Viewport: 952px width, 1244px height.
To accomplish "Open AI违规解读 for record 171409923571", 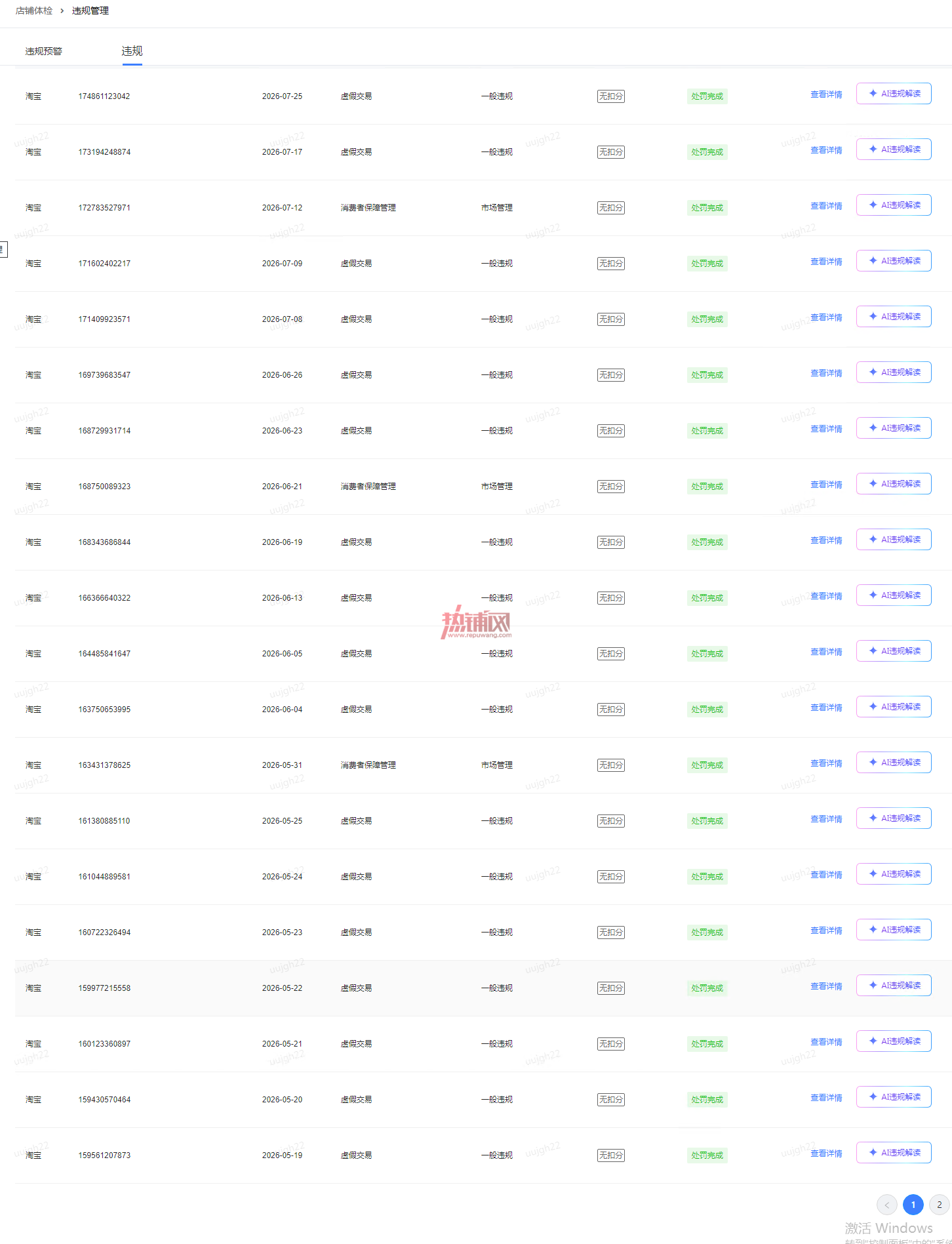I will click(894, 317).
